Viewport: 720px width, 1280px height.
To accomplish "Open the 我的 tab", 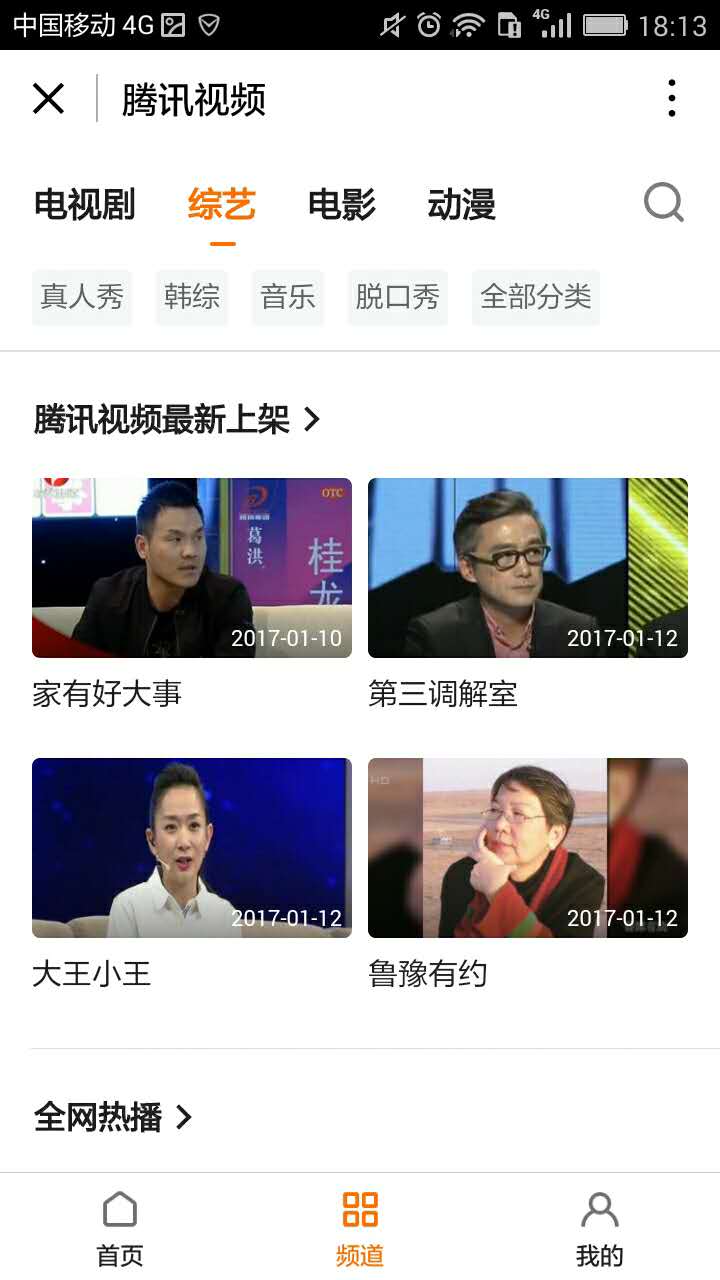I will click(x=600, y=1228).
